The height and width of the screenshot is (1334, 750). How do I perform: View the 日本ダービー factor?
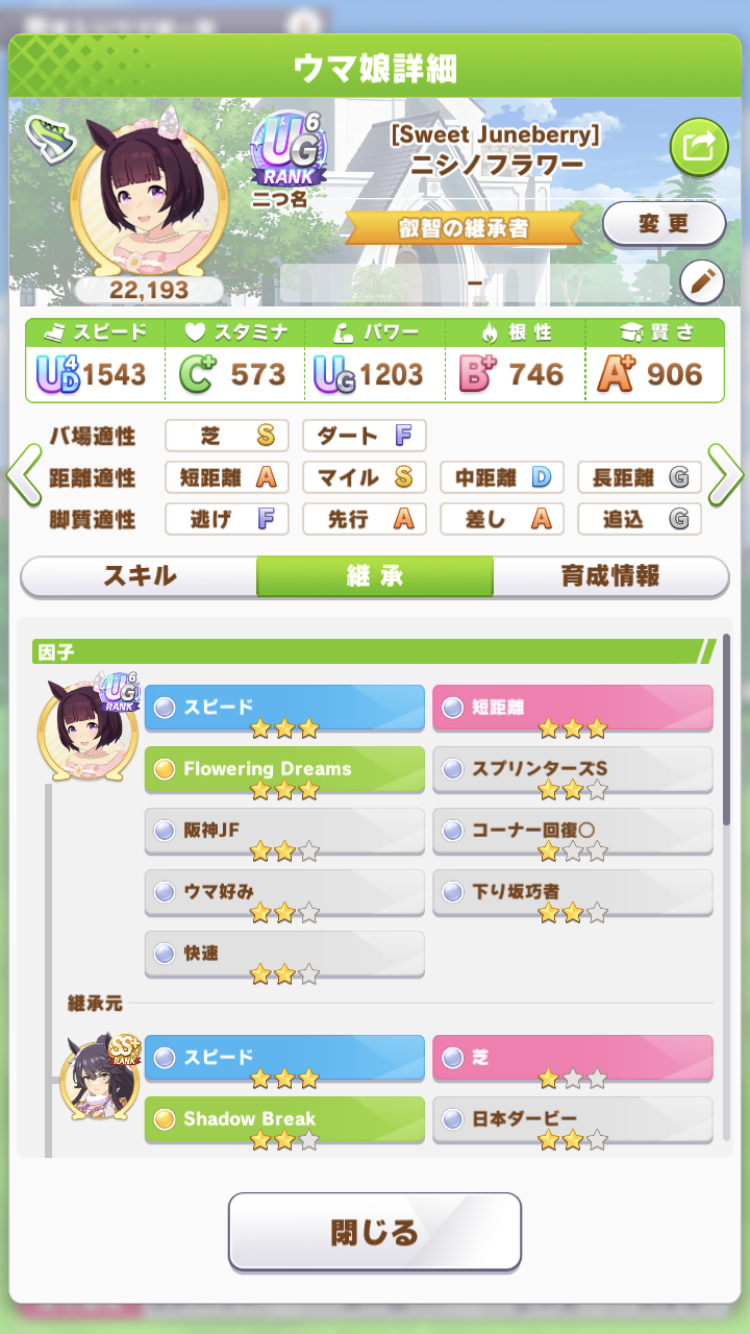click(x=572, y=1119)
